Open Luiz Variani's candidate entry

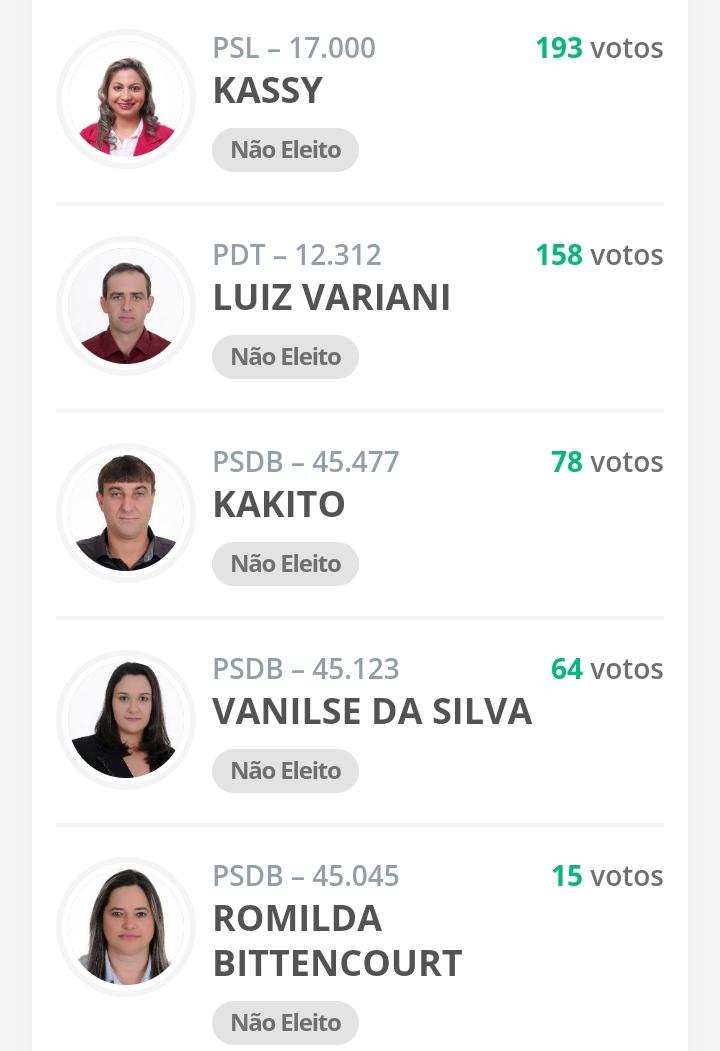click(x=331, y=298)
